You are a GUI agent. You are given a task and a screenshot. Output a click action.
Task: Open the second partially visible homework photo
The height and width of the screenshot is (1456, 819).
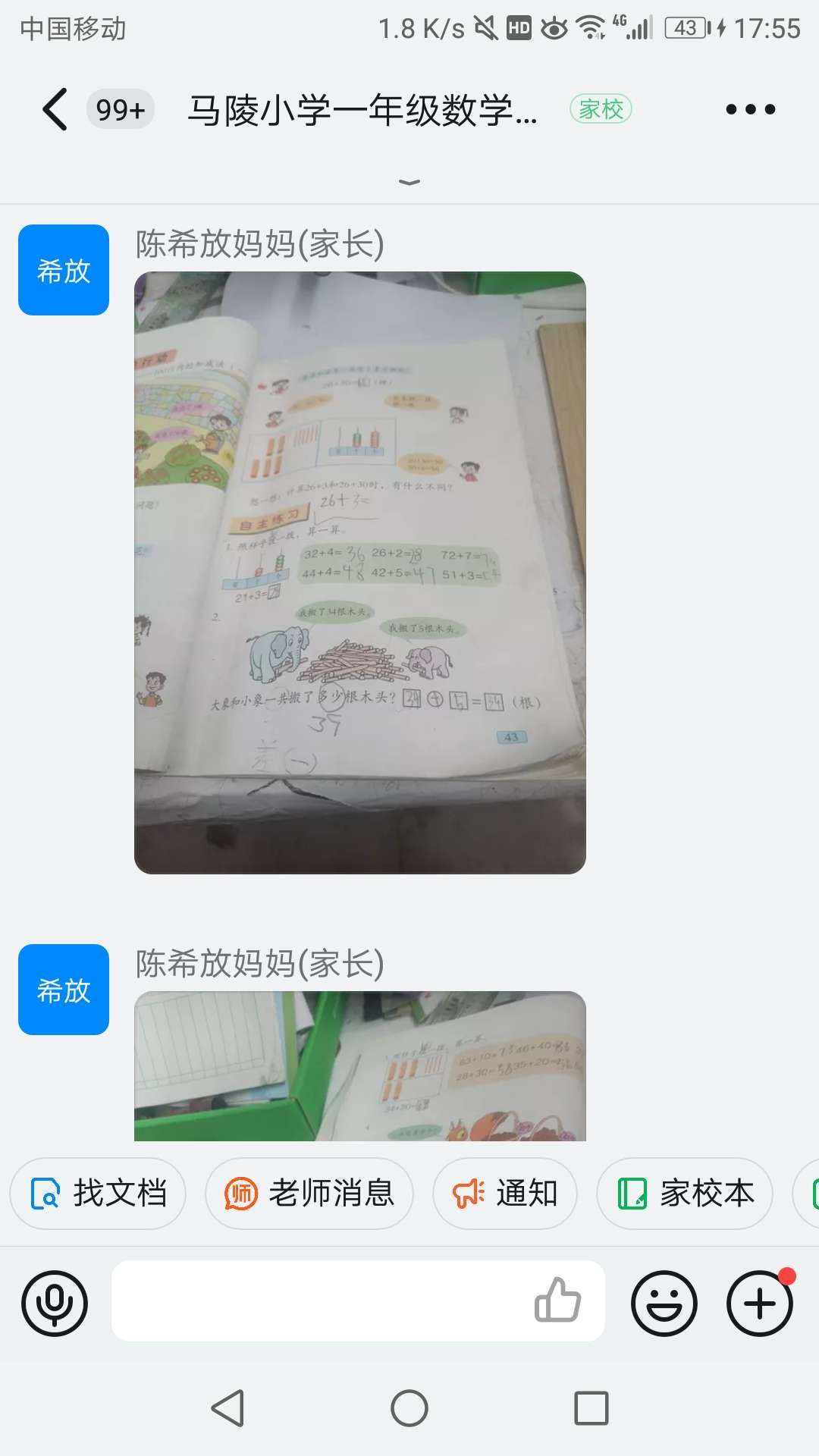359,1065
